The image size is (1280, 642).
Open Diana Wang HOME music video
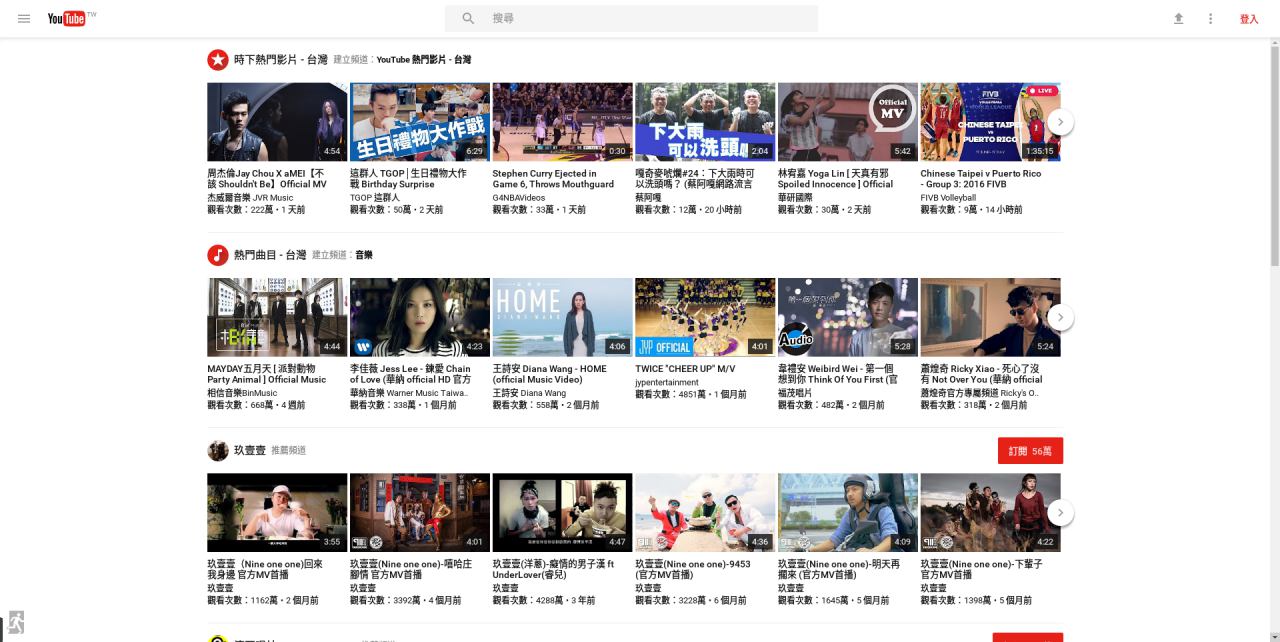[562, 317]
